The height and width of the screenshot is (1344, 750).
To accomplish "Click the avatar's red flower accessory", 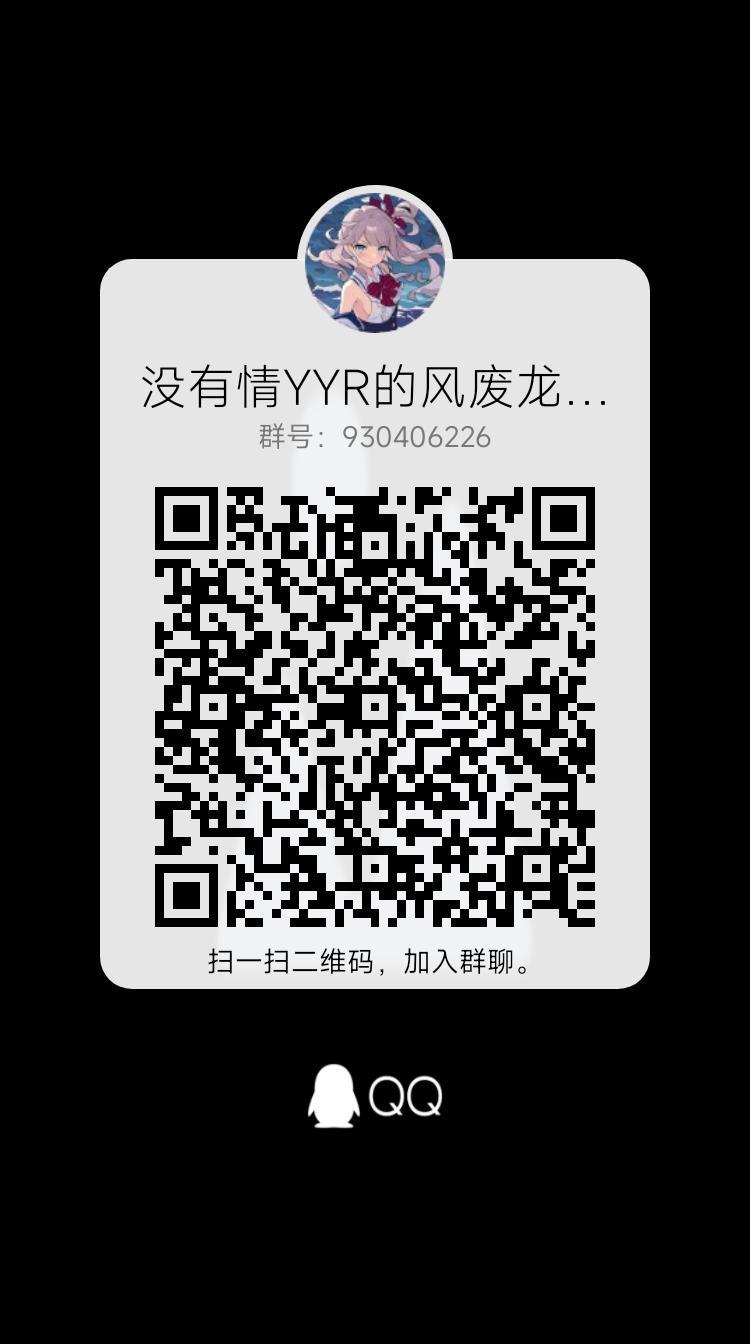I will click(389, 289).
